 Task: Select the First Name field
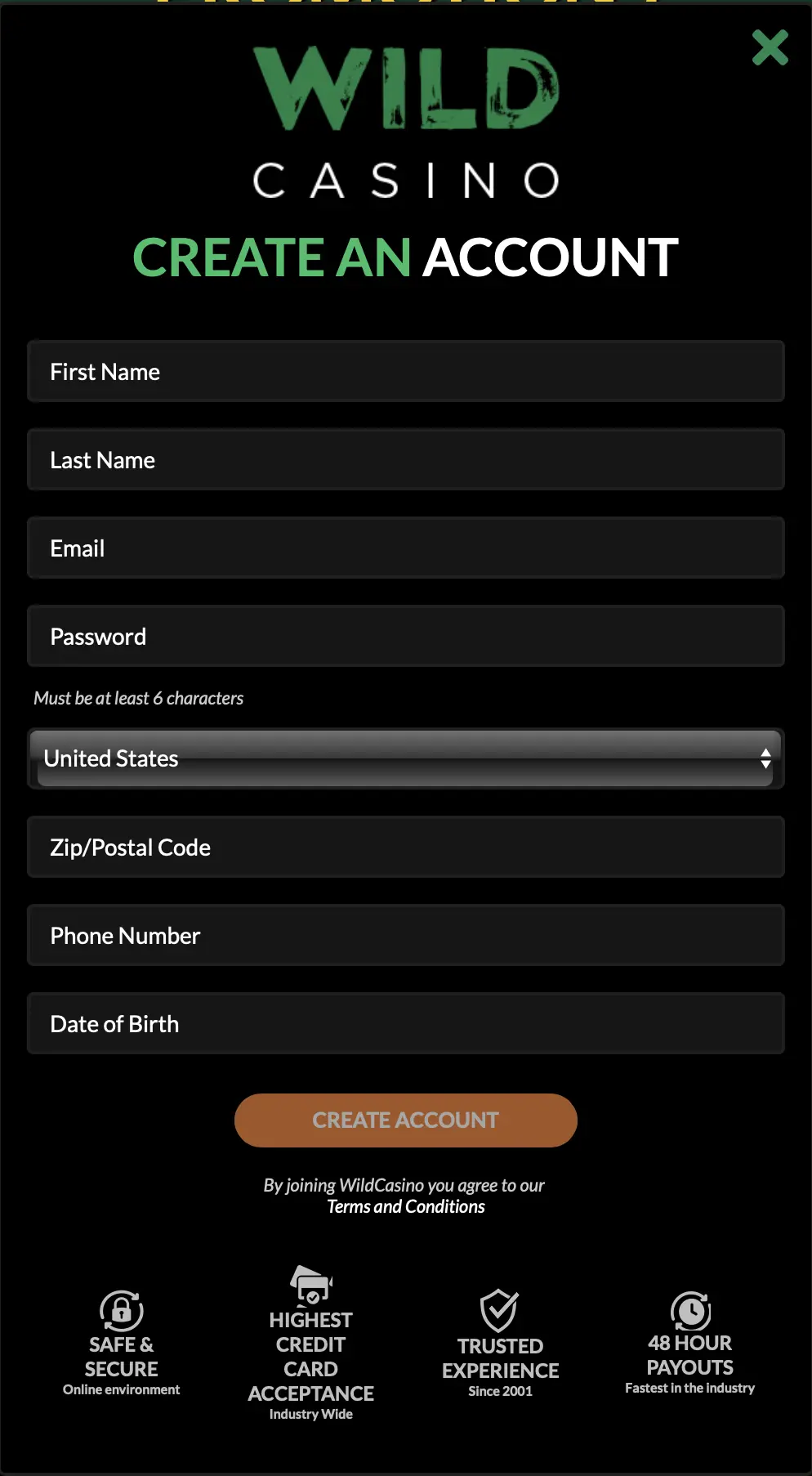tap(406, 371)
